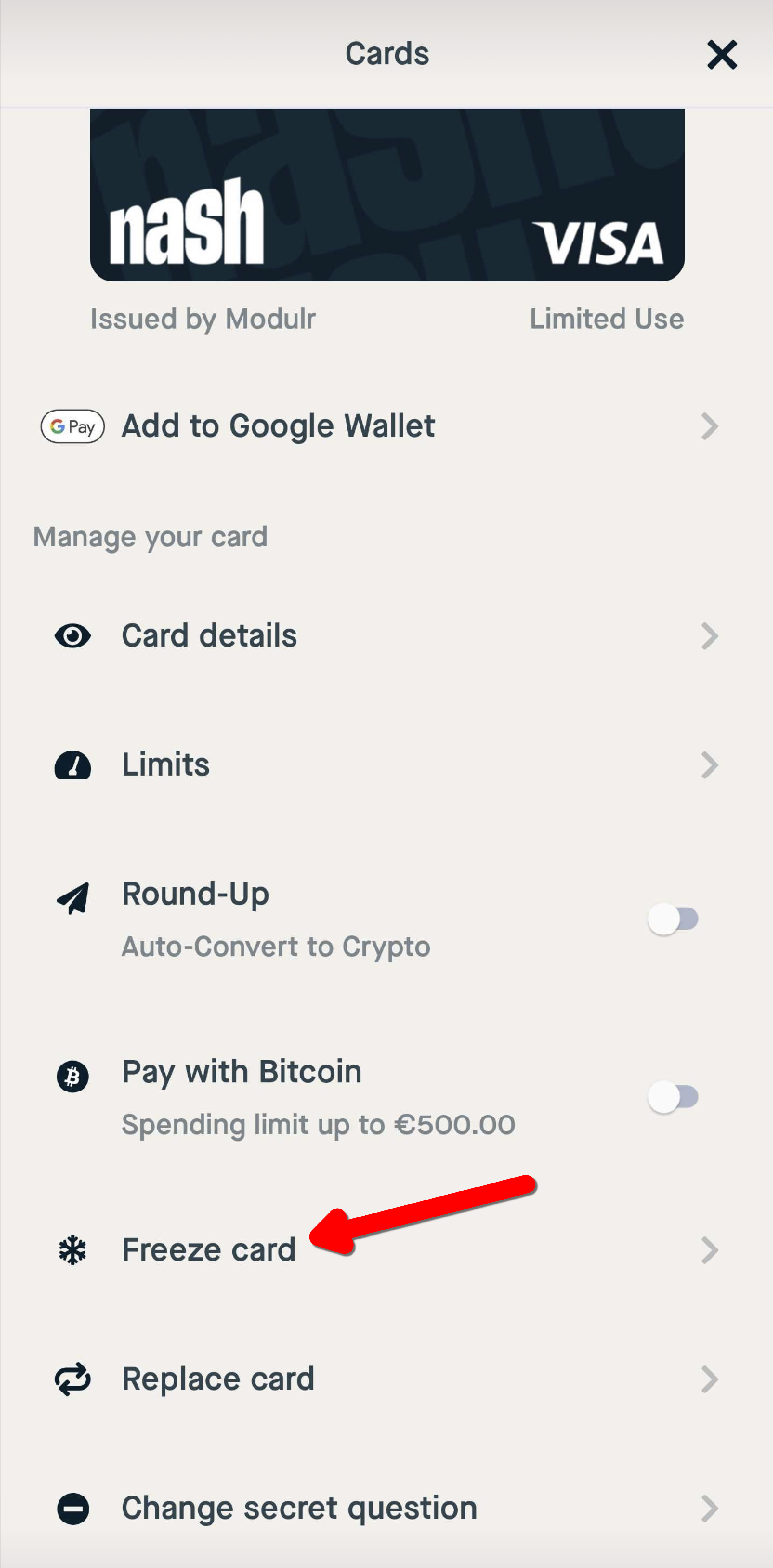Expand Replace card with its chevron
The width and height of the screenshot is (773, 1568).
click(710, 1379)
